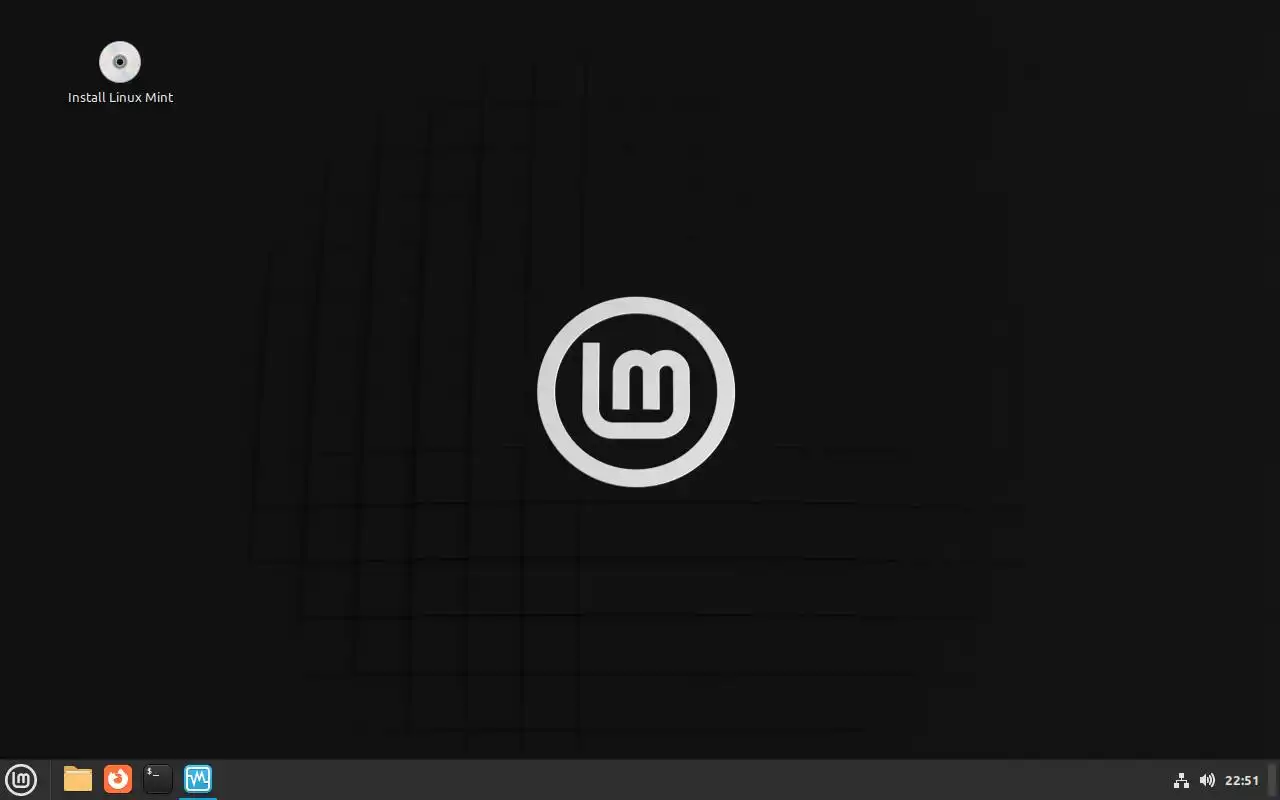Open the sound volume applet
Screen dimensions: 1280x800
pyautogui.click(x=1207, y=780)
